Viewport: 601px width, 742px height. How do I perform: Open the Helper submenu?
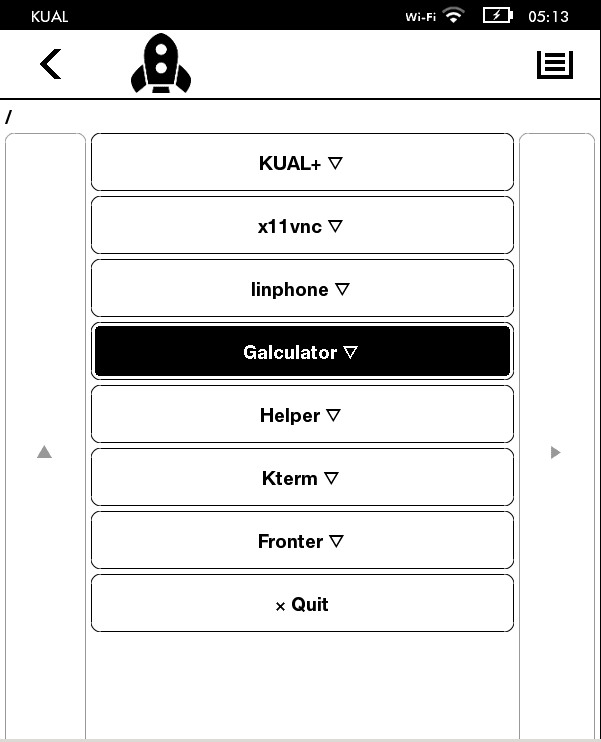point(302,415)
